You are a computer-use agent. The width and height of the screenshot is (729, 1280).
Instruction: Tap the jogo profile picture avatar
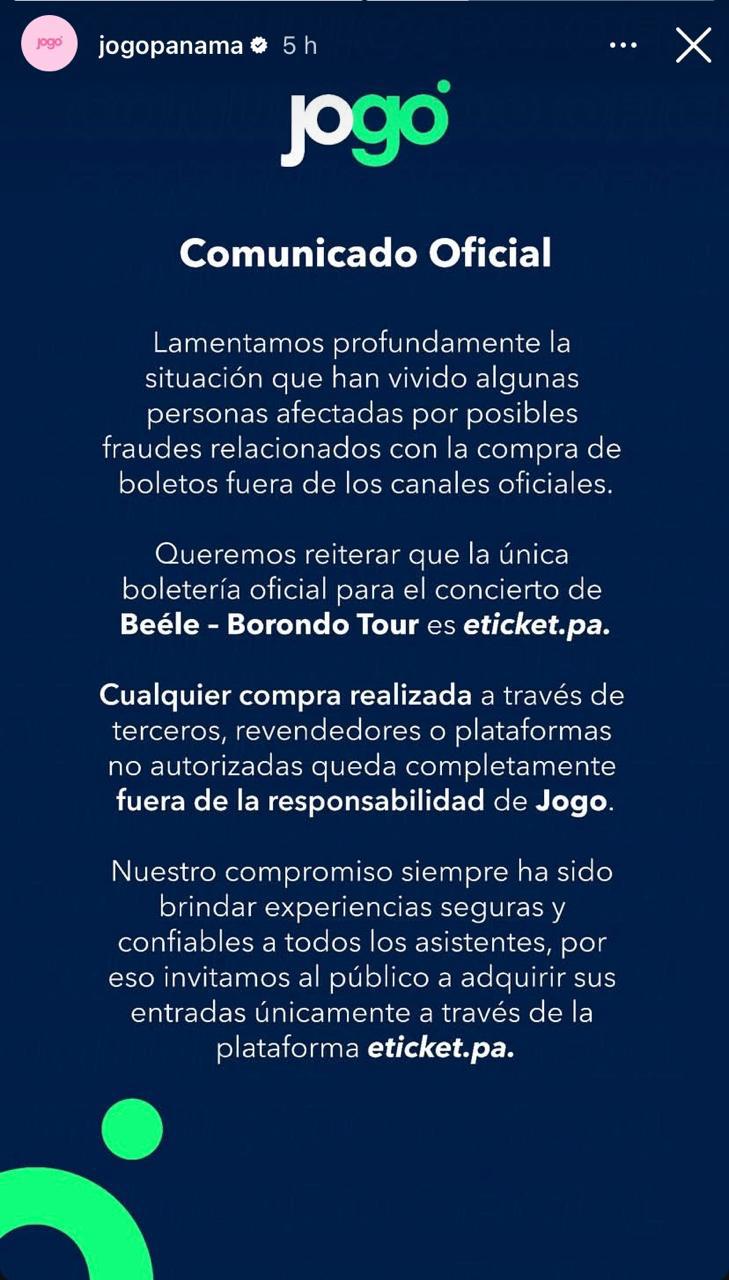click(x=48, y=44)
